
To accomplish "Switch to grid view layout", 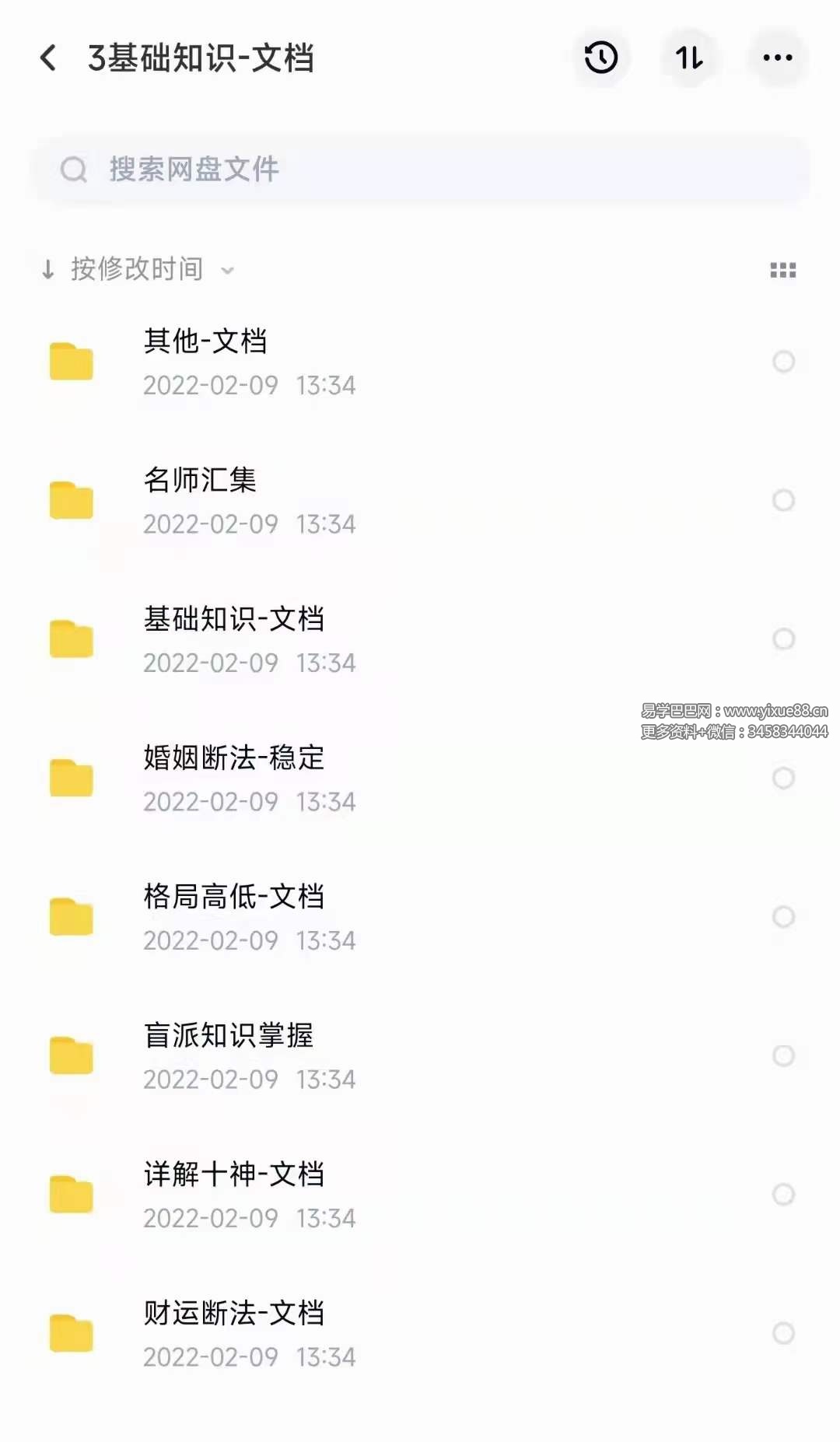I will pyautogui.click(x=783, y=270).
